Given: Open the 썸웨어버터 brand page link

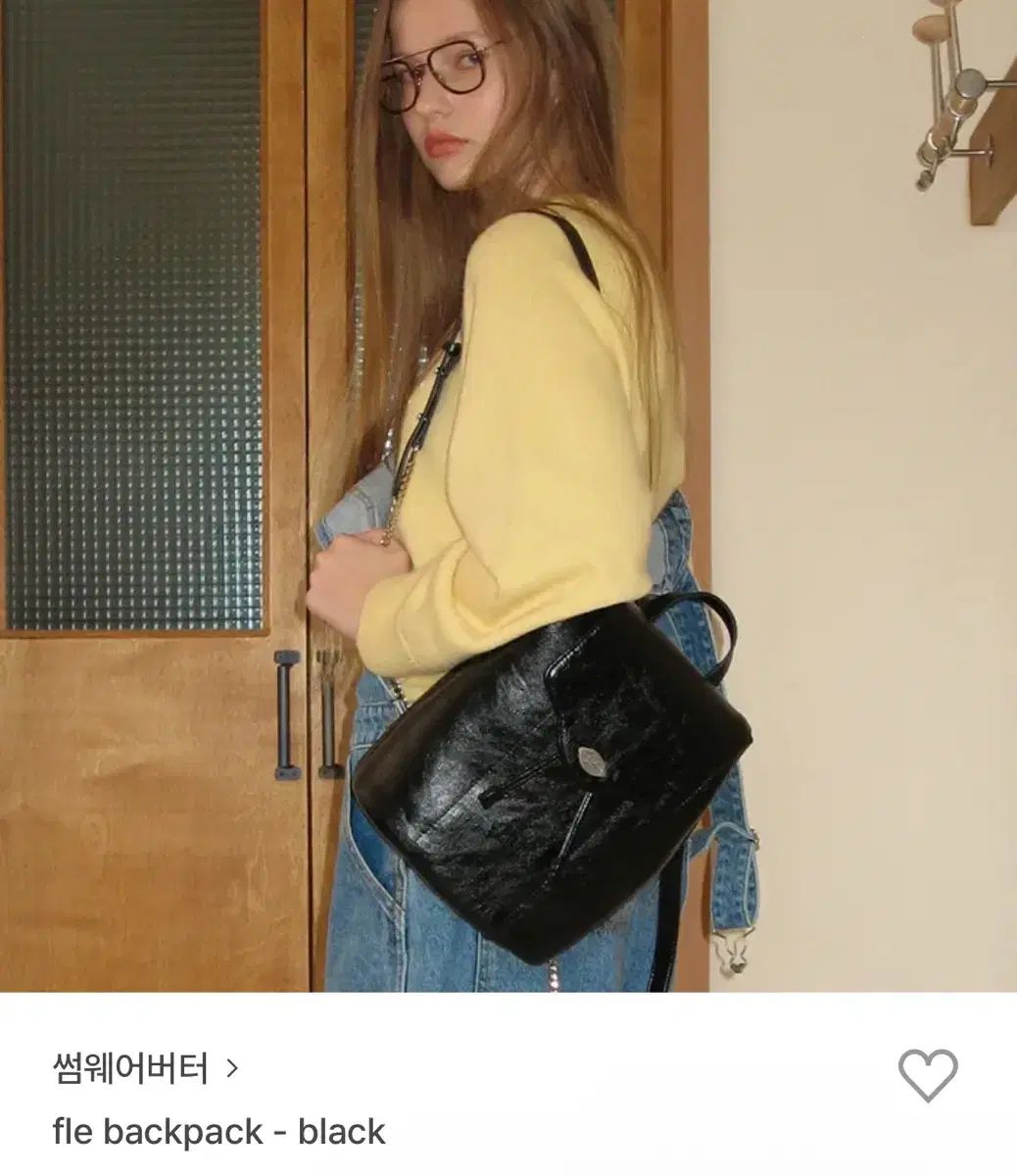Looking at the screenshot, I should (145, 1068).
